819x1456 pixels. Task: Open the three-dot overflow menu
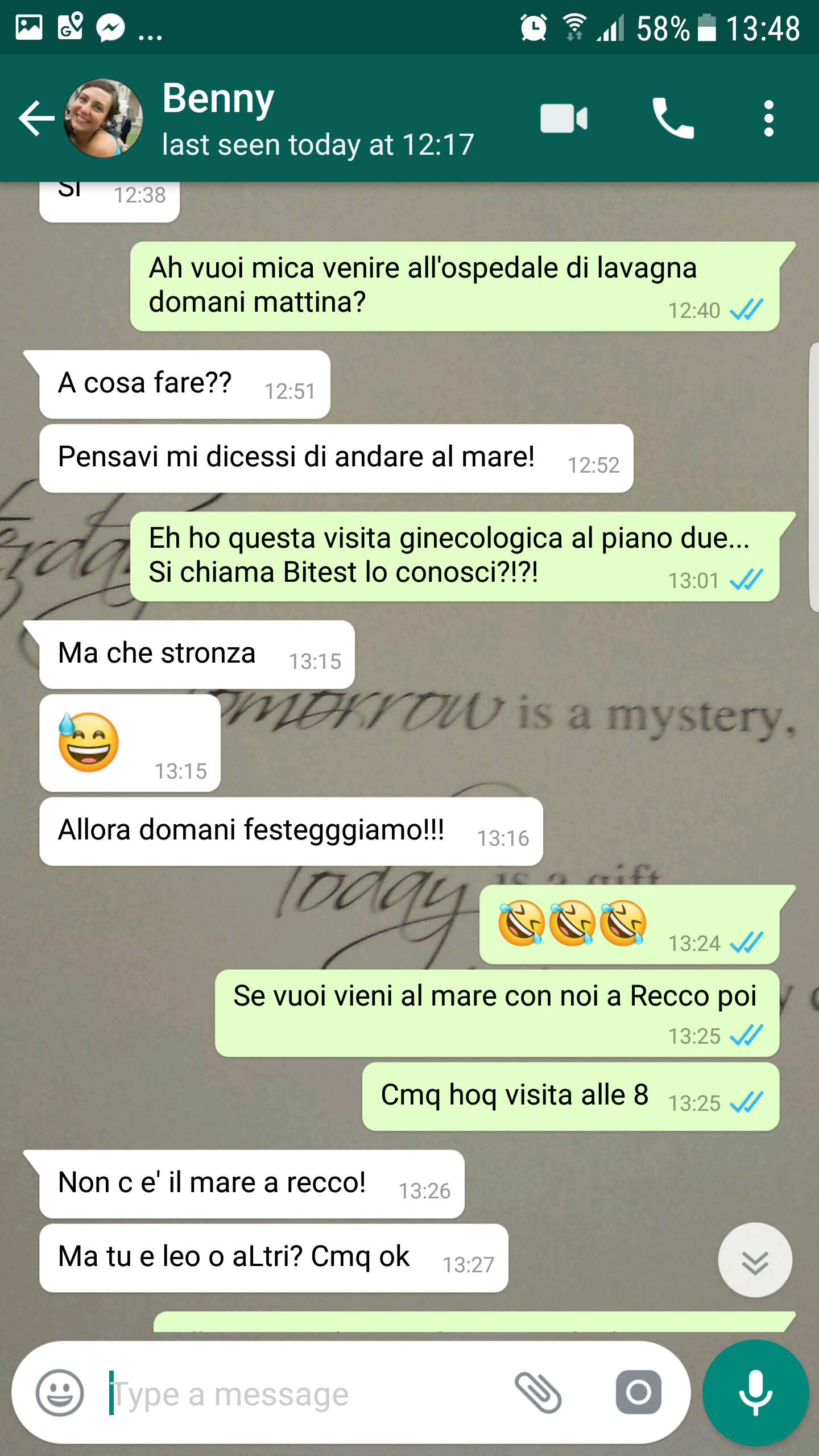(768, 118)
